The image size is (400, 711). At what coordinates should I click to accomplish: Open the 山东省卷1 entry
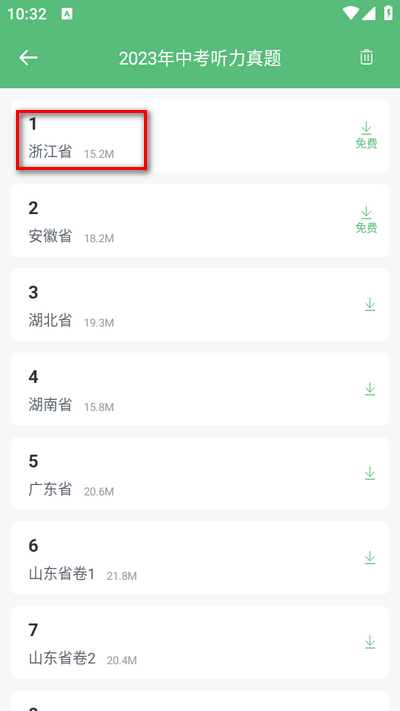200,558
